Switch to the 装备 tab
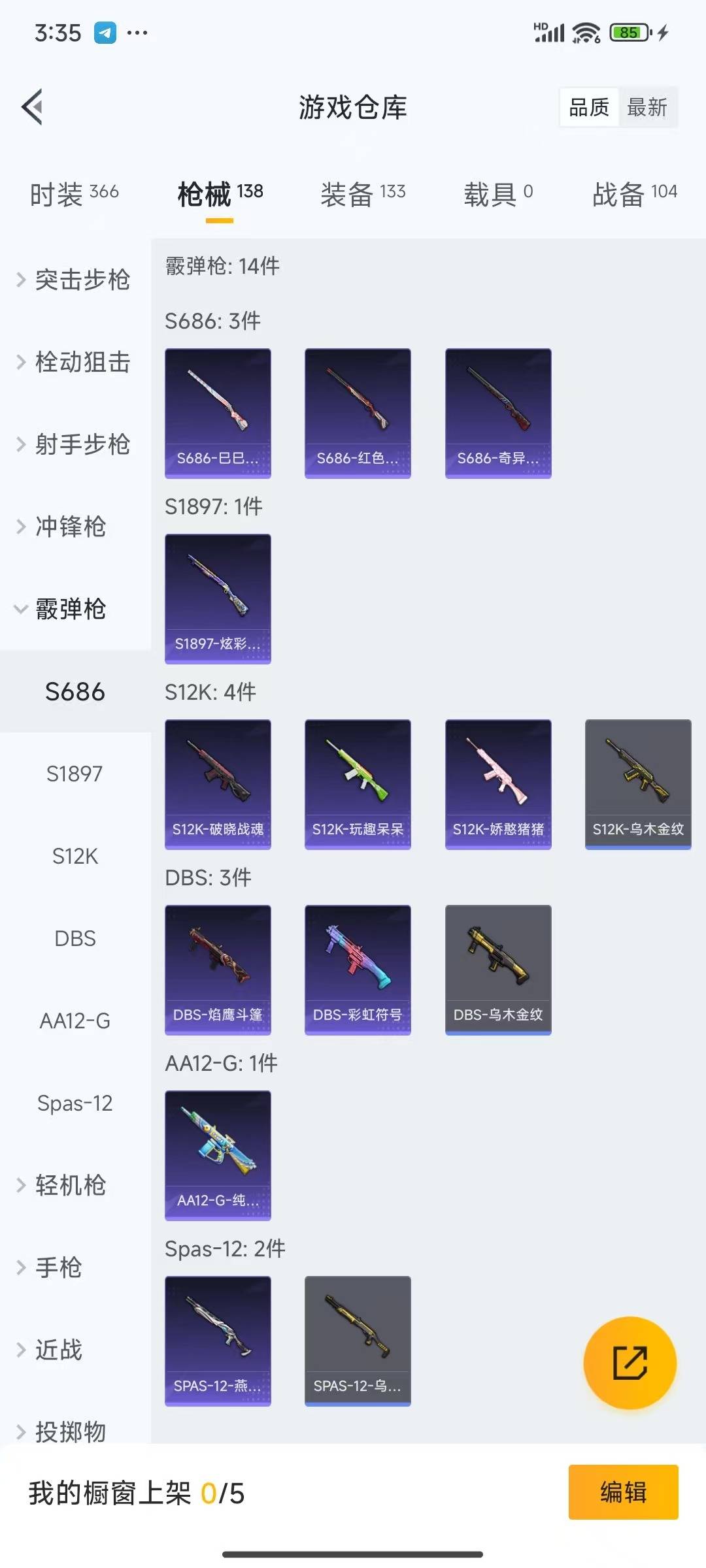Viewport: 706px width, 1568px height. pos(363,193)
